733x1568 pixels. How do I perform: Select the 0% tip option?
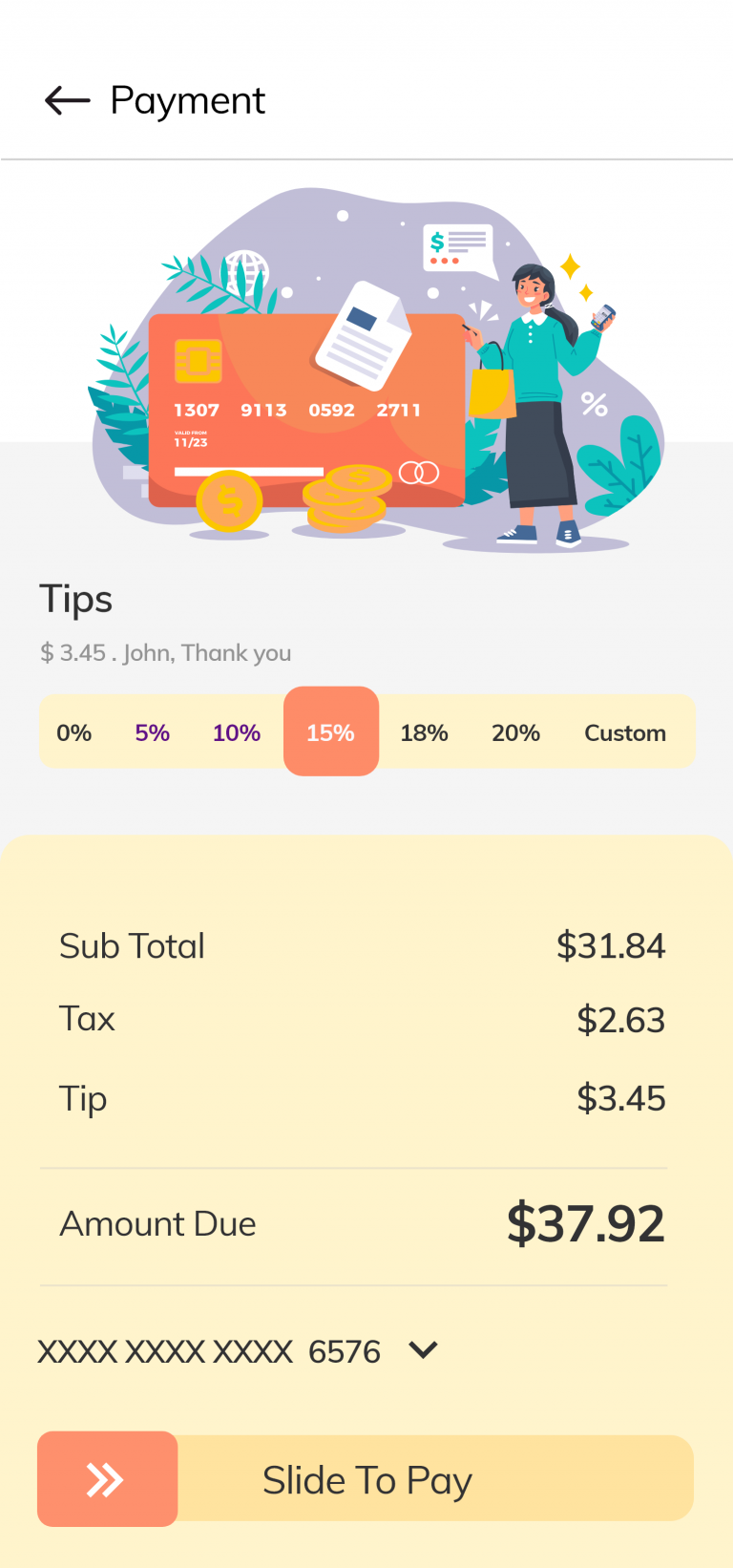(74, 732)
